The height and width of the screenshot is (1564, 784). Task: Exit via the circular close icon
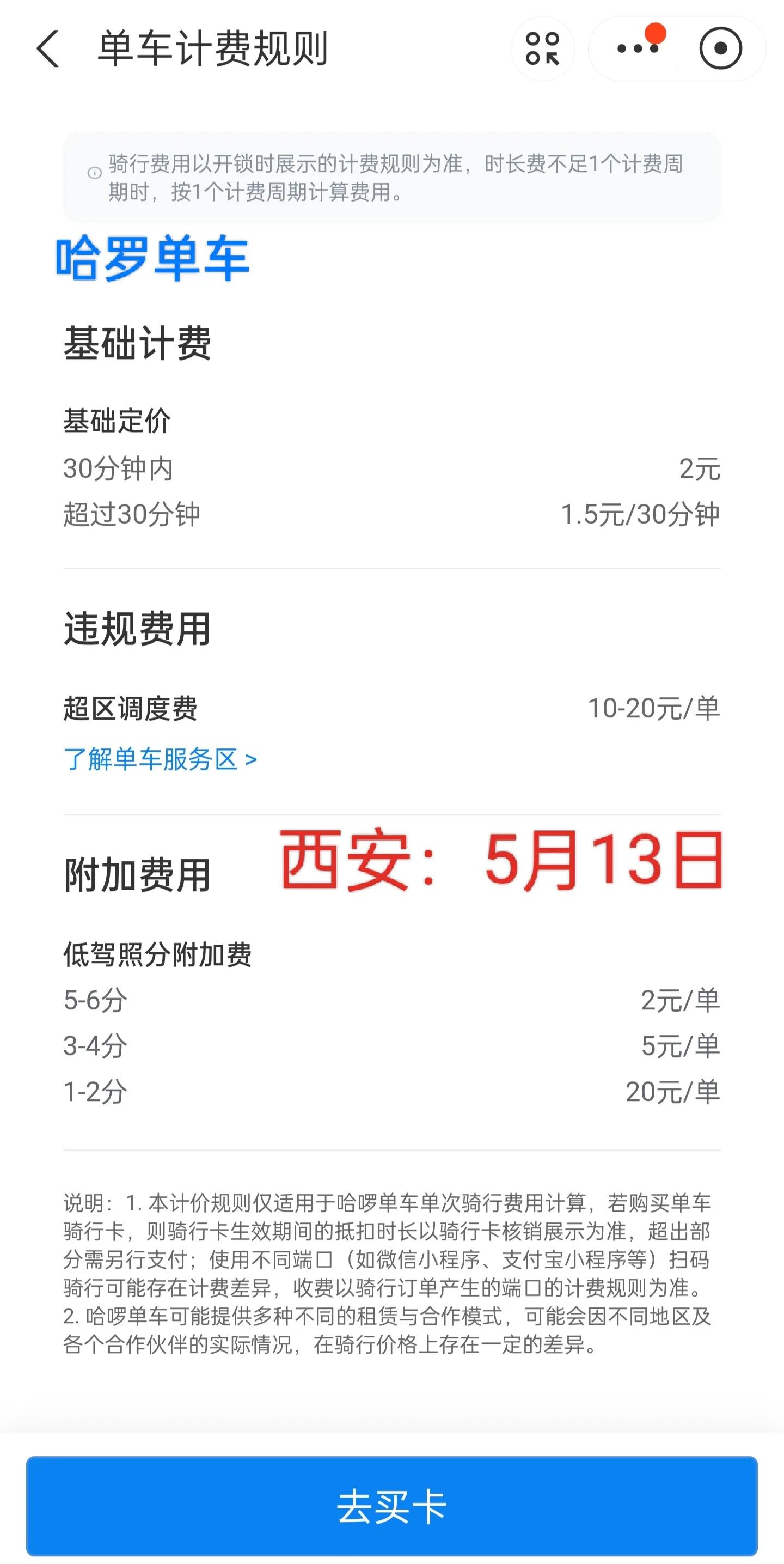(720, 50)
